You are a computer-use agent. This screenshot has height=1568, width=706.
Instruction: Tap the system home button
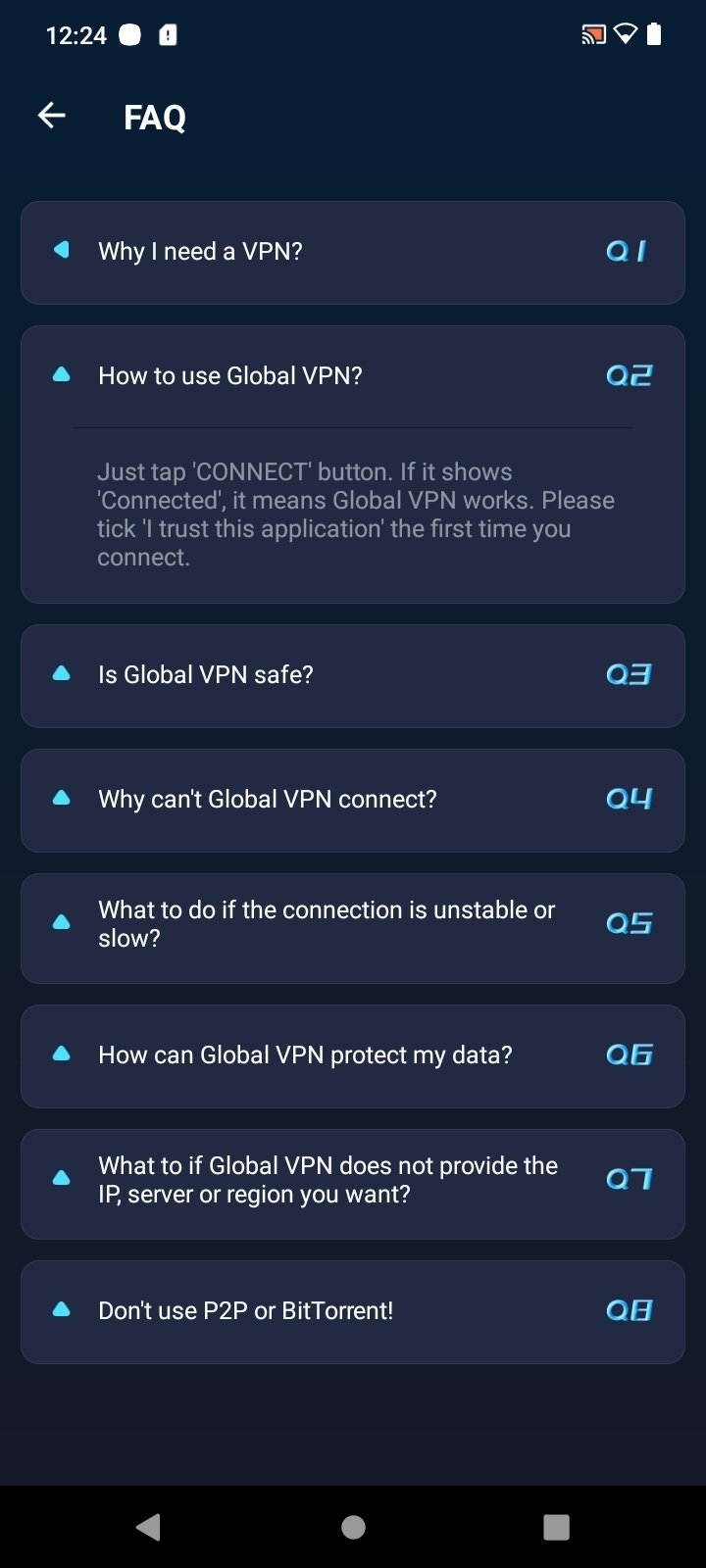(x=353, y=1526)
